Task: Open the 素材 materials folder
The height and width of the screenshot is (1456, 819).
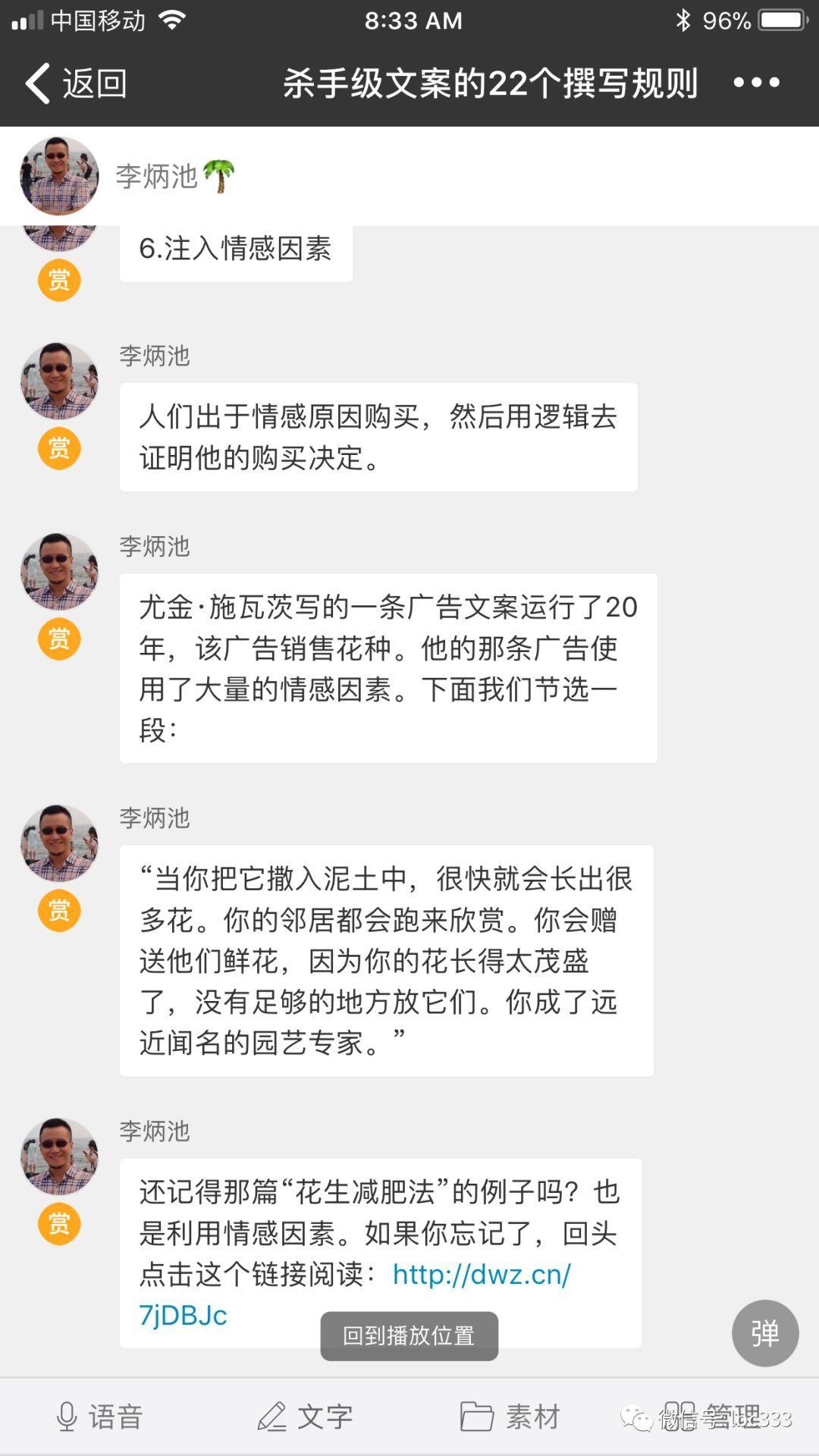Action: tap(510, 1417)
